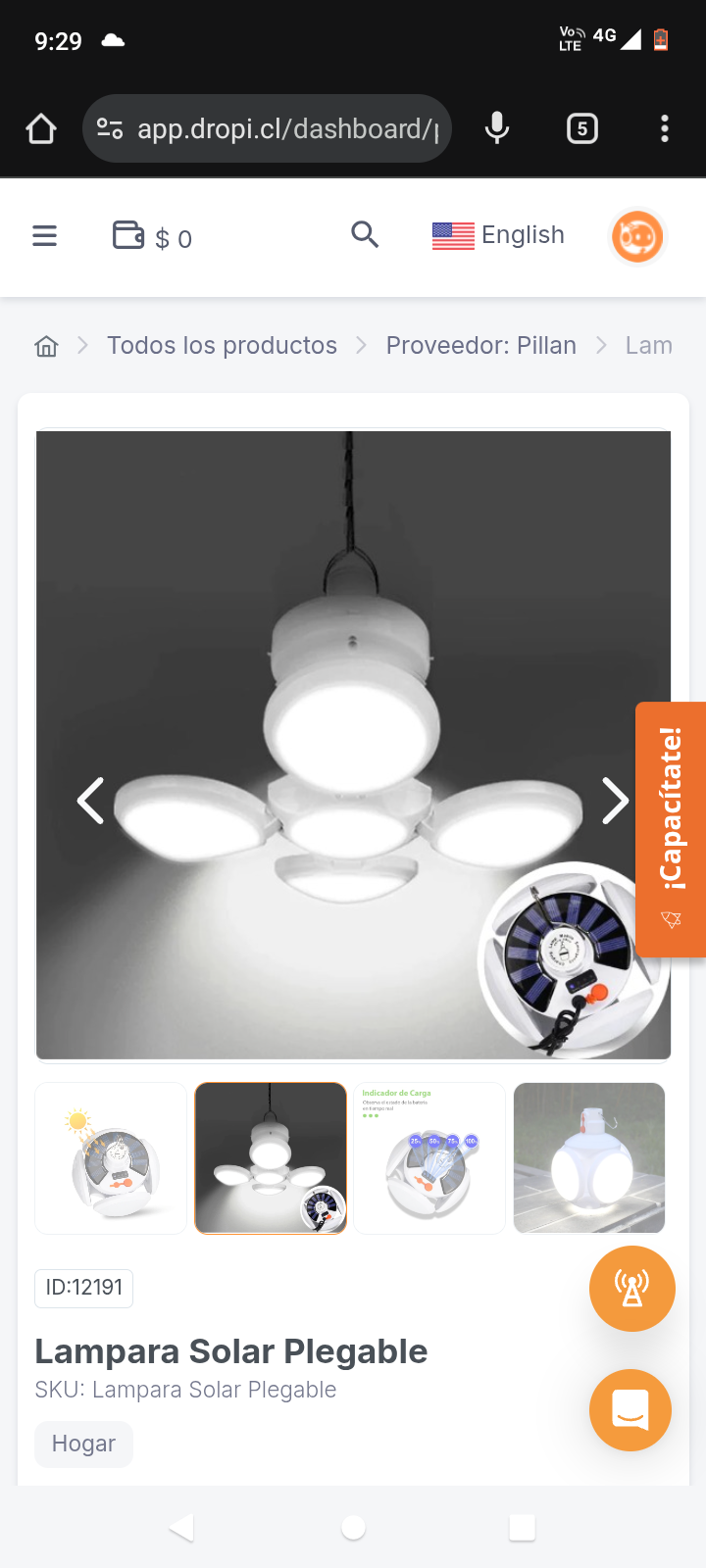Open the support chat bubble

point(630,1410)
